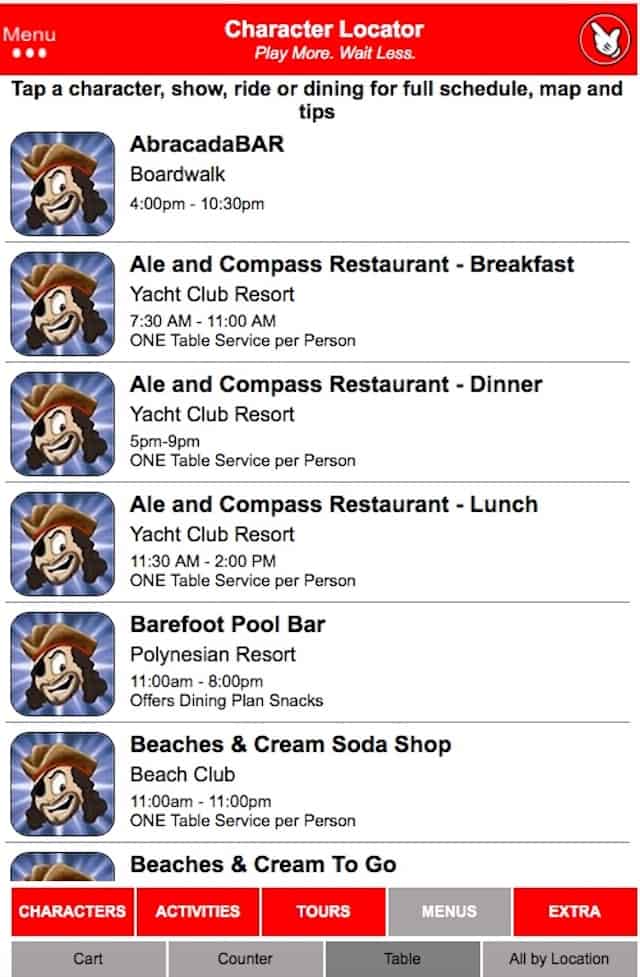View Ale and Compass Restaurant - Dinner
This screenshot has width=640, height=977.
click(x=320, y=422)
